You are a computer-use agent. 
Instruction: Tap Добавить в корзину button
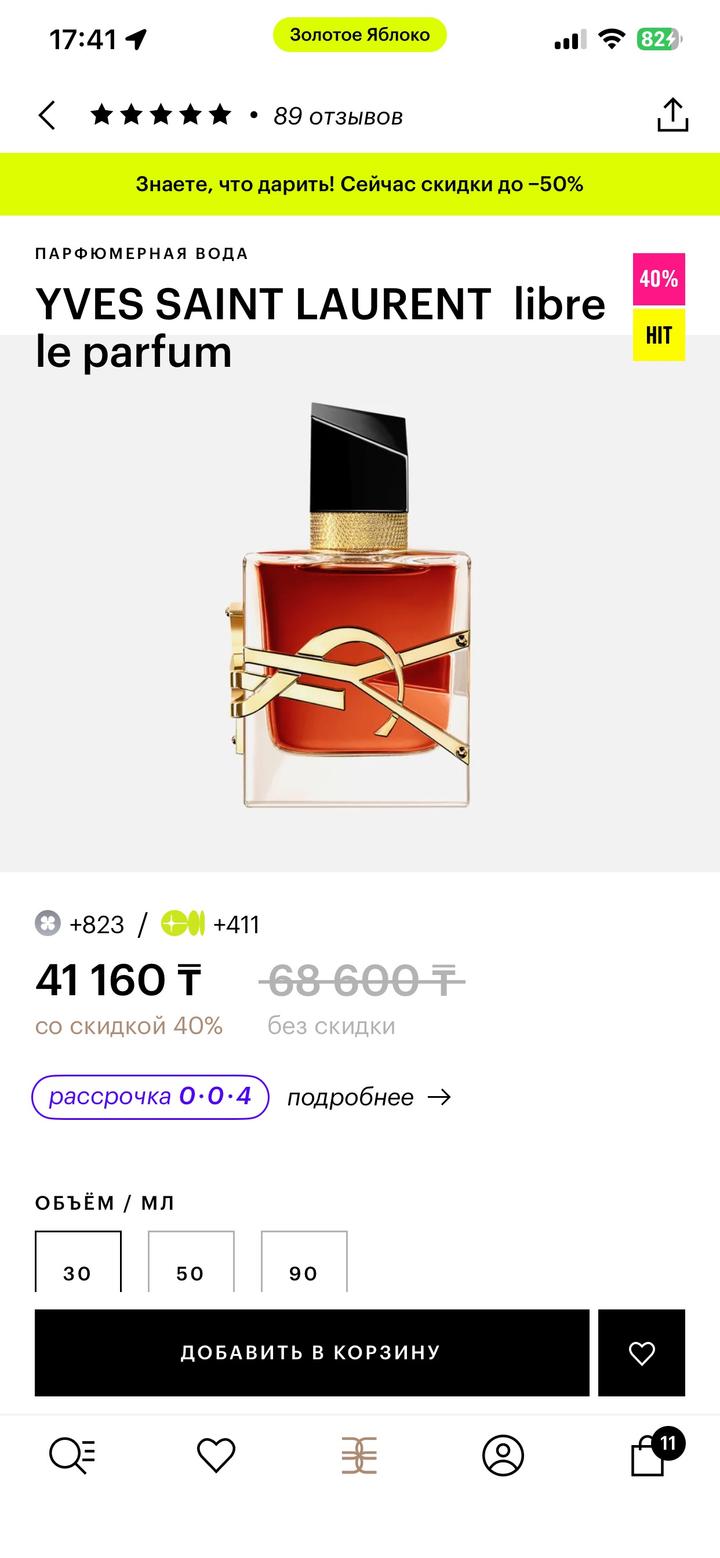point(311,1352)
